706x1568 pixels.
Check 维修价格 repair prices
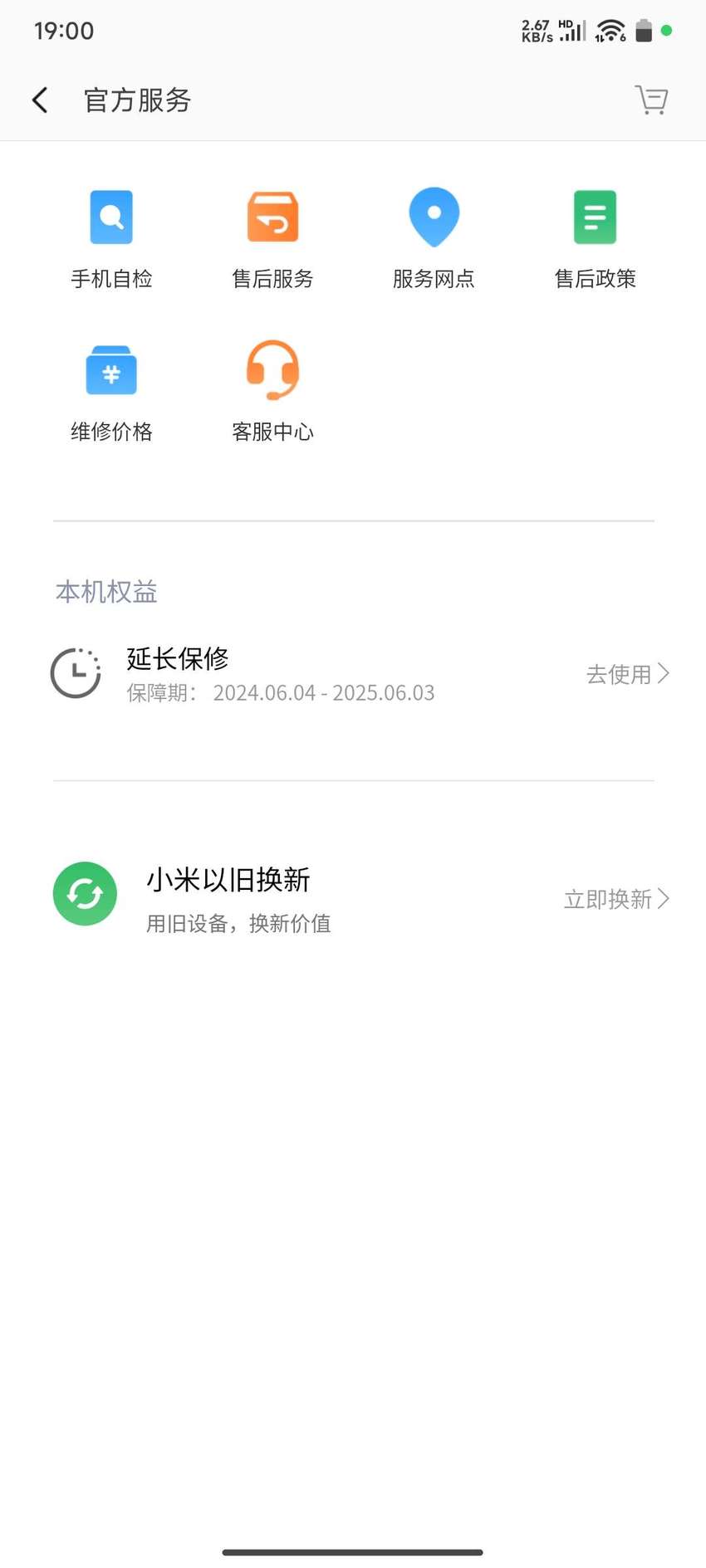(111, 393)
